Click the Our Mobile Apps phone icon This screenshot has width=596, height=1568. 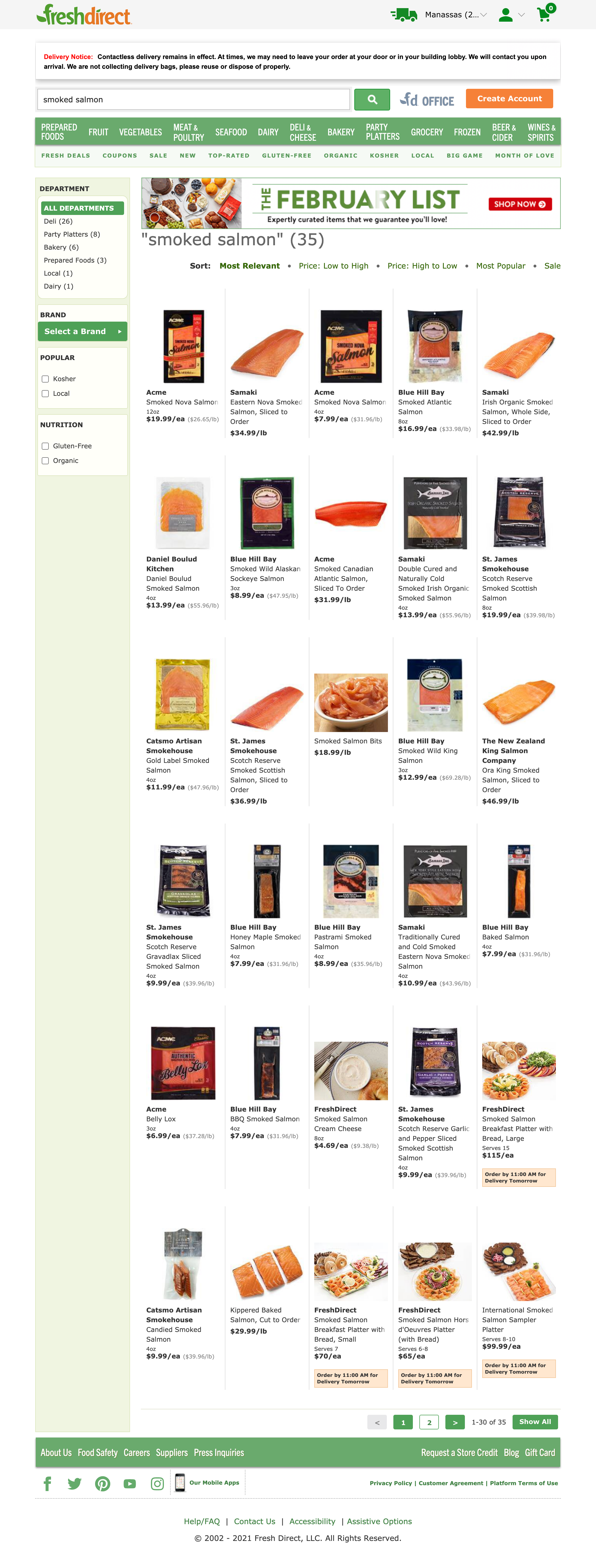point(180,1483)
